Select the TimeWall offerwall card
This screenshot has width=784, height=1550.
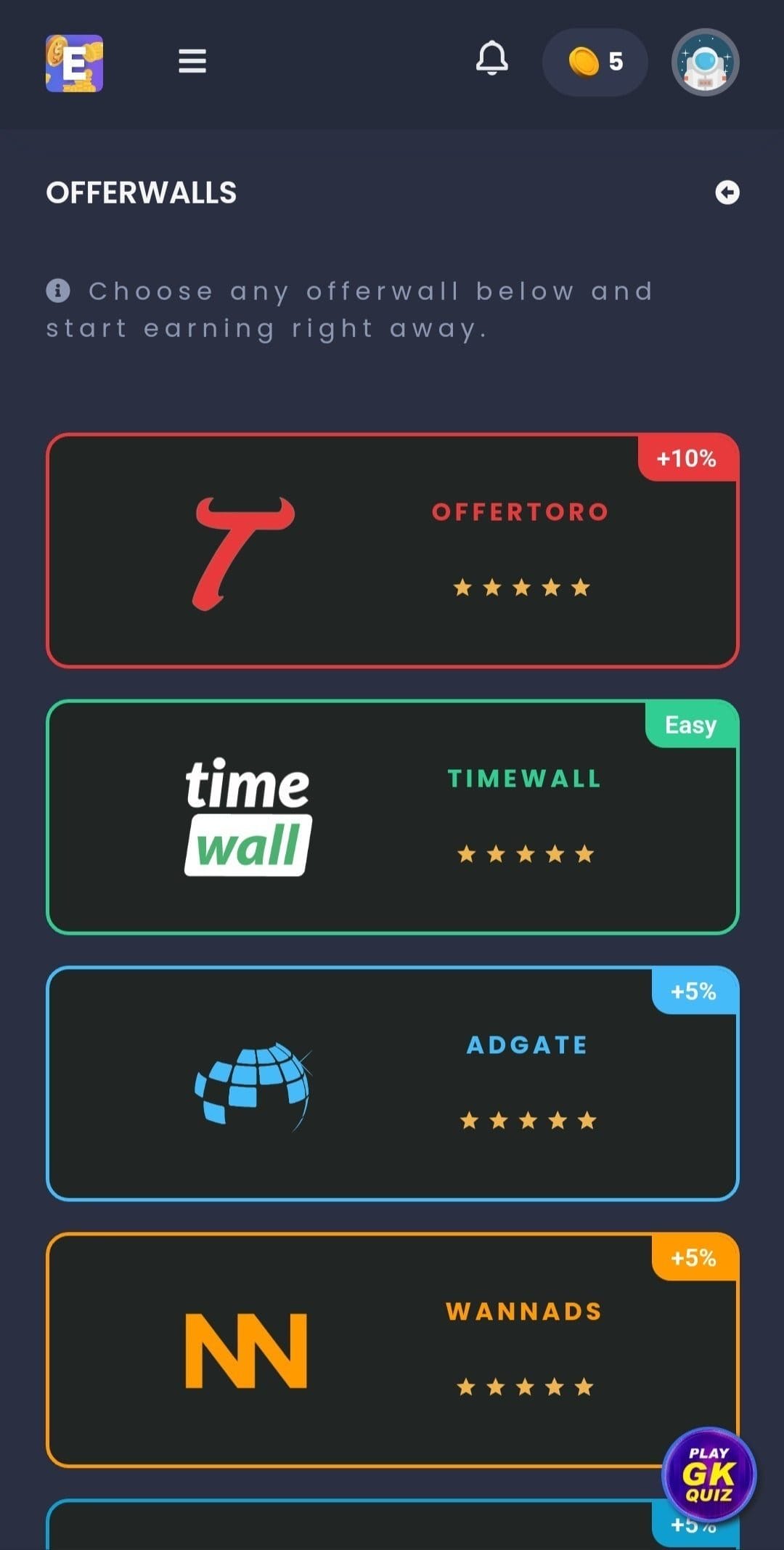[392, 817]
